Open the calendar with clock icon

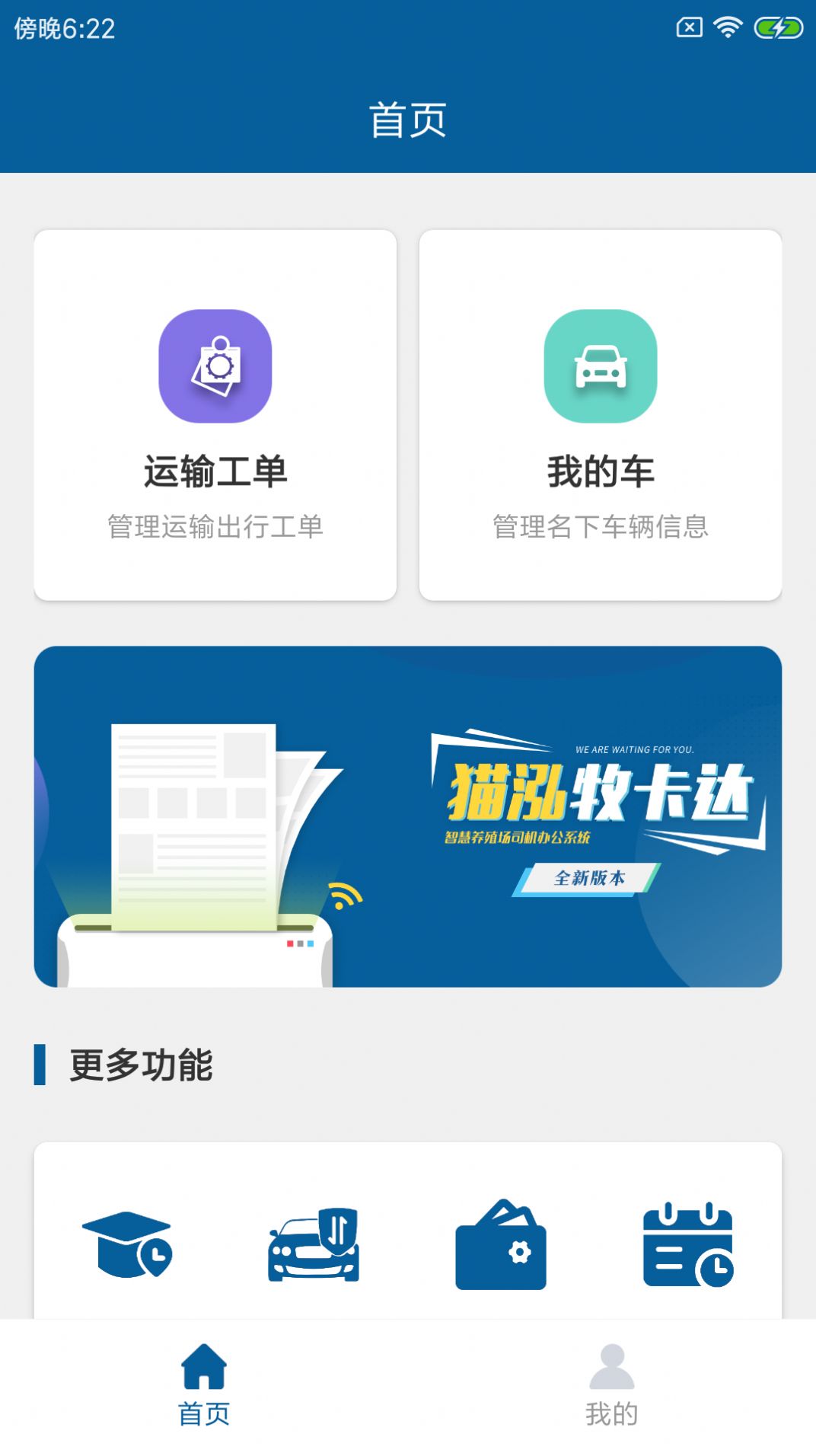(689, 1249)
